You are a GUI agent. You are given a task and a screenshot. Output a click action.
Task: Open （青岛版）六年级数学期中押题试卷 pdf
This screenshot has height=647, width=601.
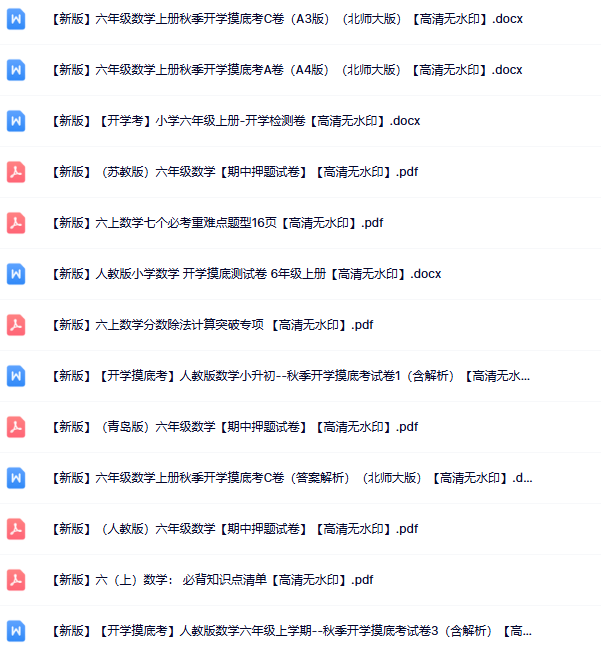point(233,427)
